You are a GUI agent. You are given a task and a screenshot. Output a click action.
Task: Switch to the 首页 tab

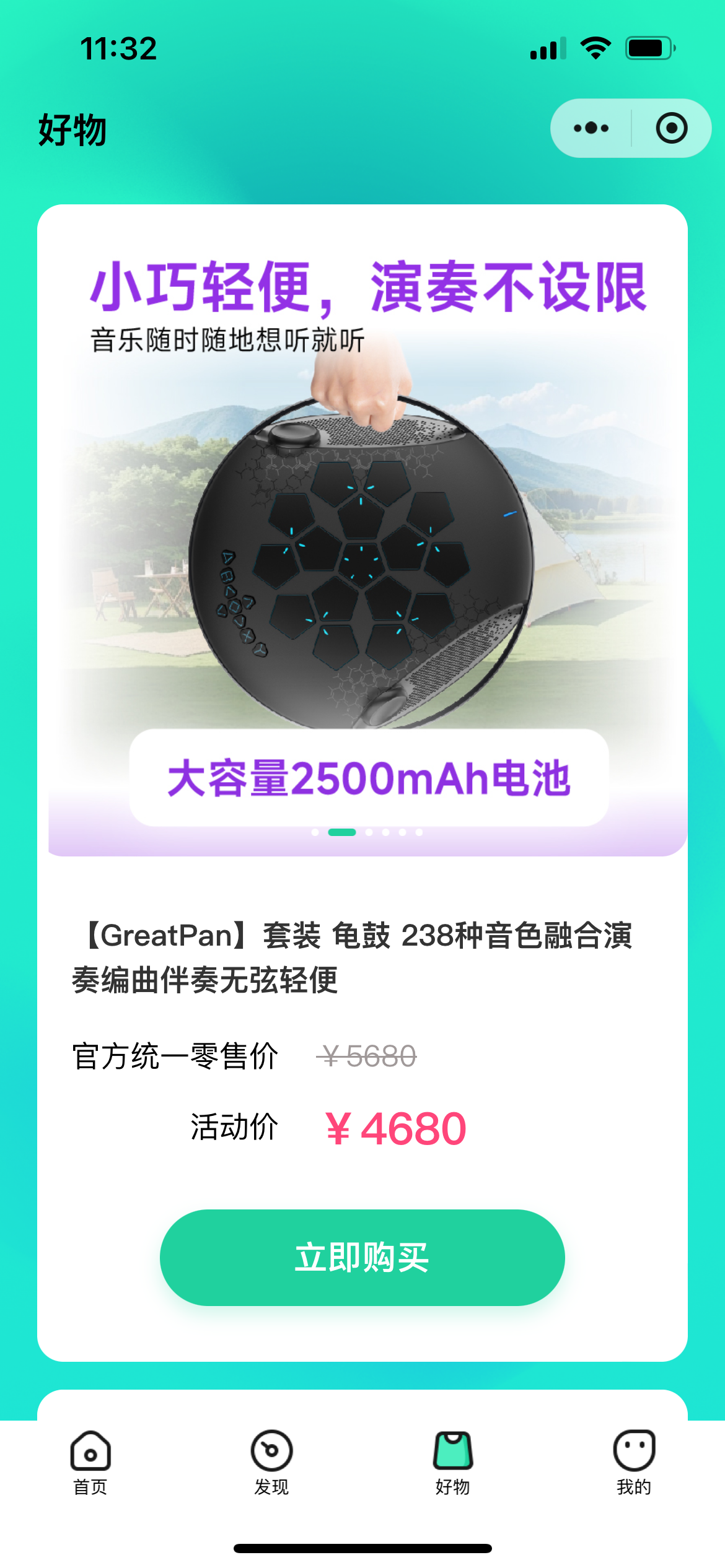tap(90, 1461)
